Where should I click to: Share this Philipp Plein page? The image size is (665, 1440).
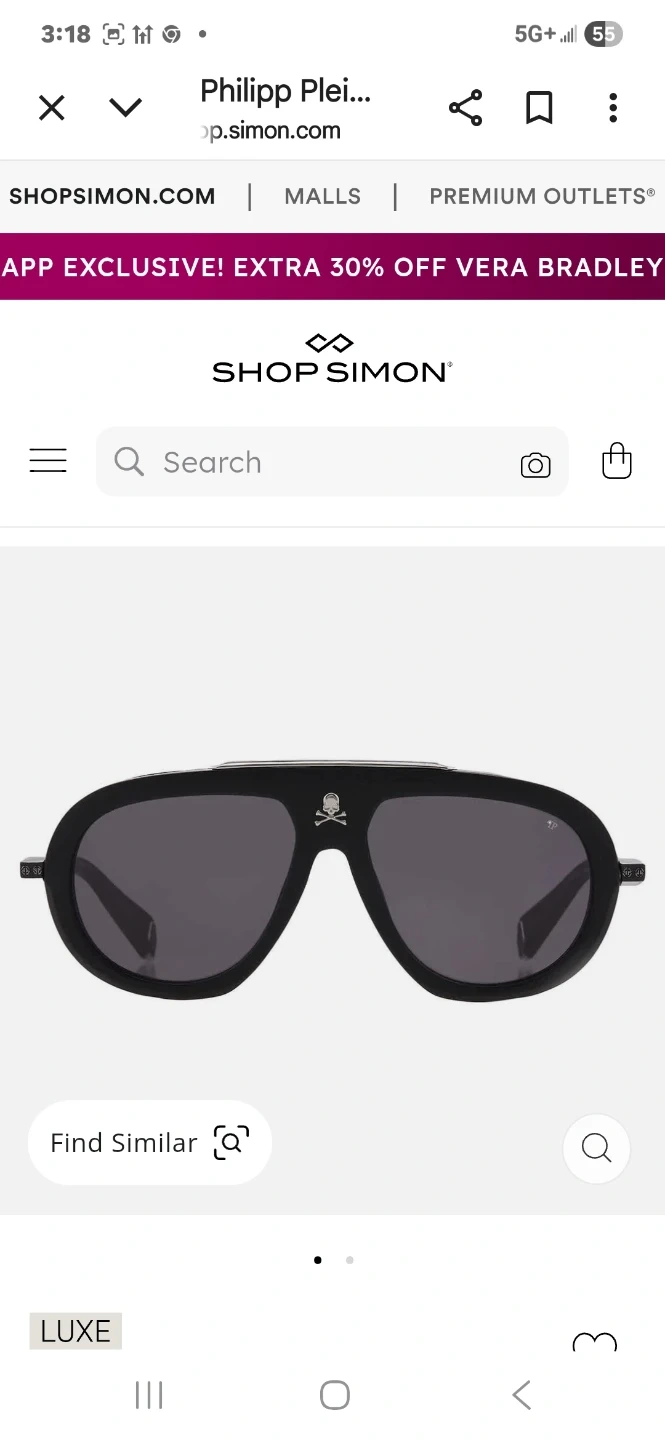point(465,108)
